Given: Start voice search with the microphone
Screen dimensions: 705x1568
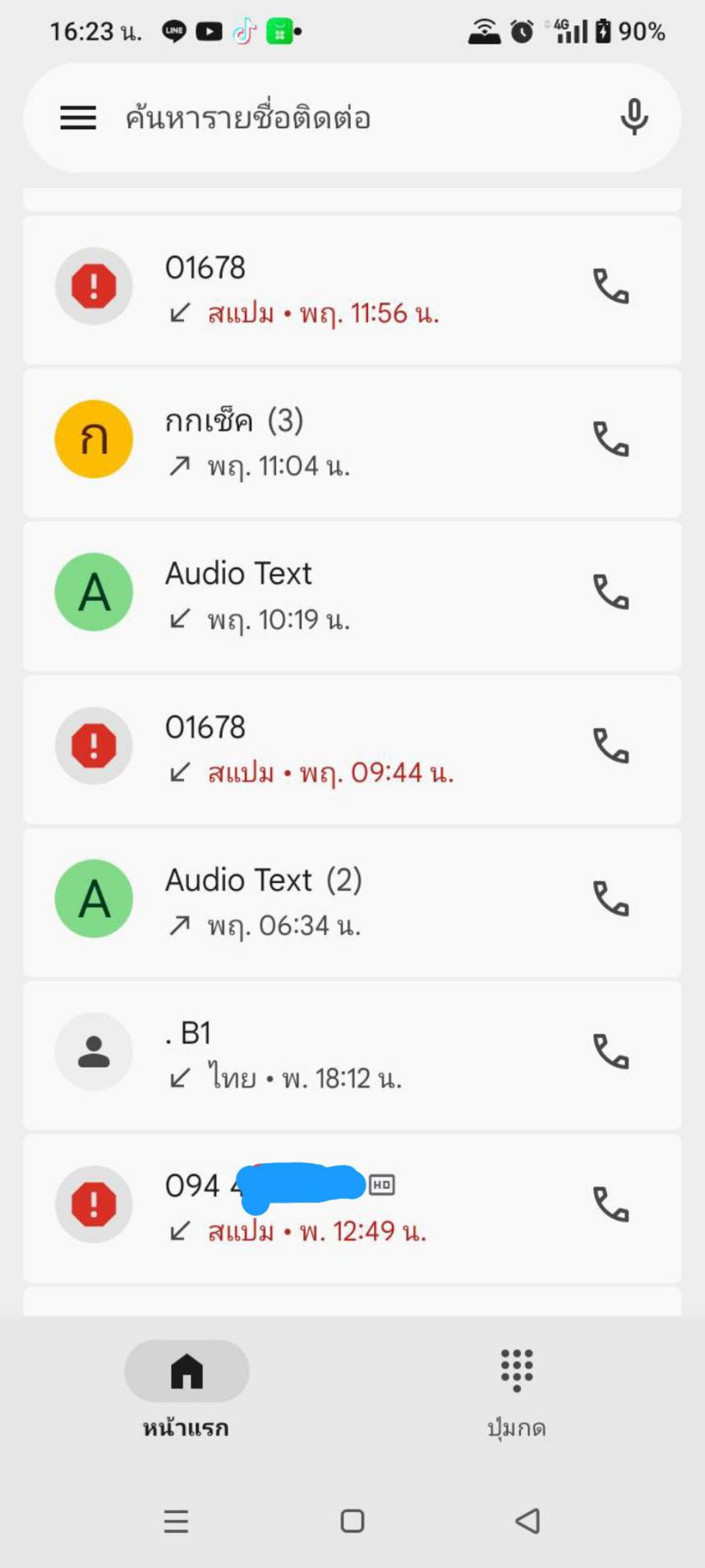Looking at the screenshot, I should pos(634,118).
